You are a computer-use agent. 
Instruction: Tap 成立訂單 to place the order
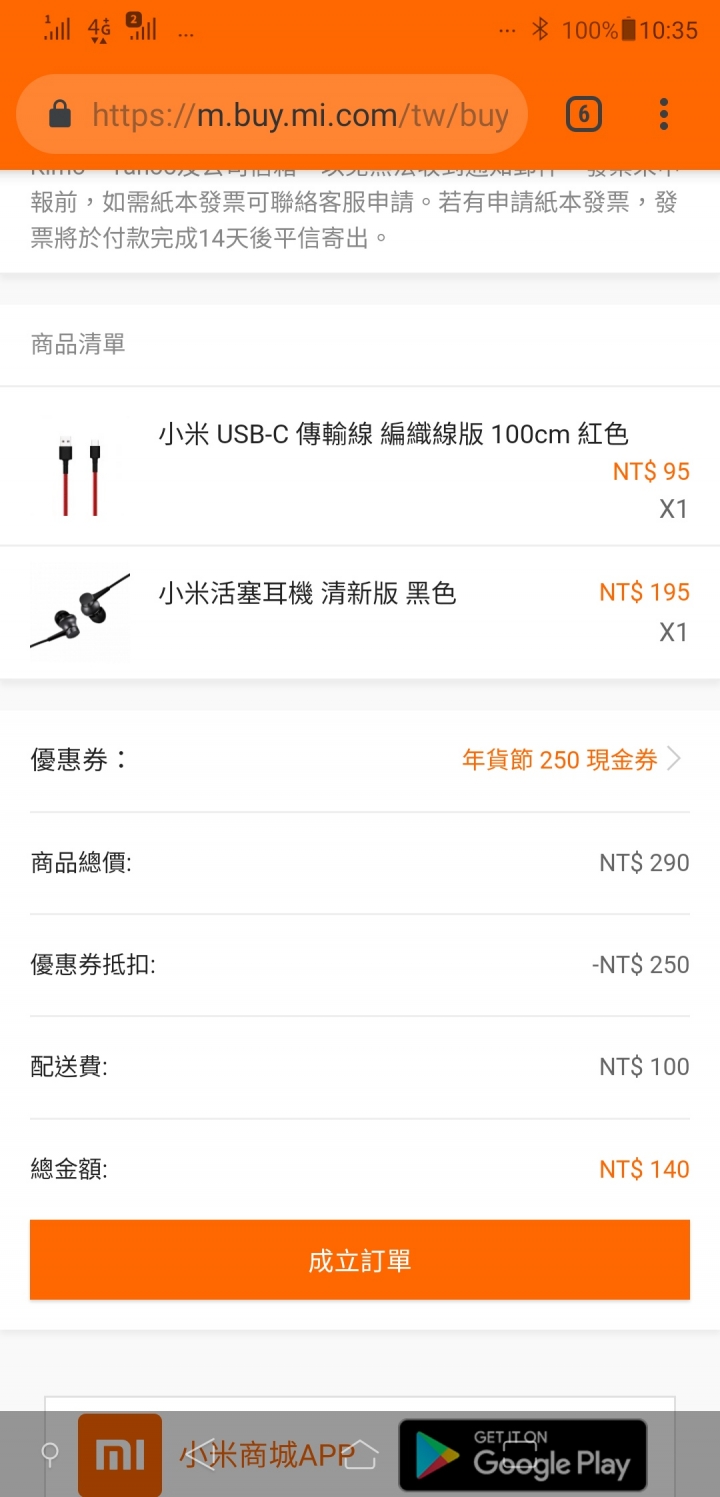tap(360, 1260)
